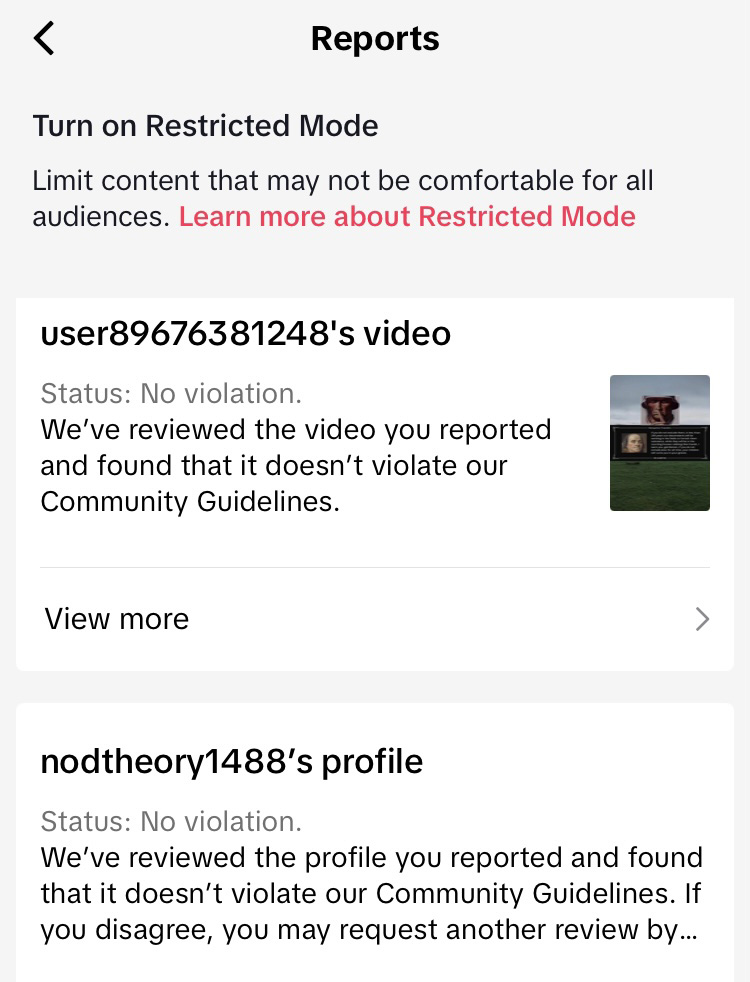Viewport: 750px width, 982px height.
Task: Tap View more on the video report
Action: [x=375, y=619]
